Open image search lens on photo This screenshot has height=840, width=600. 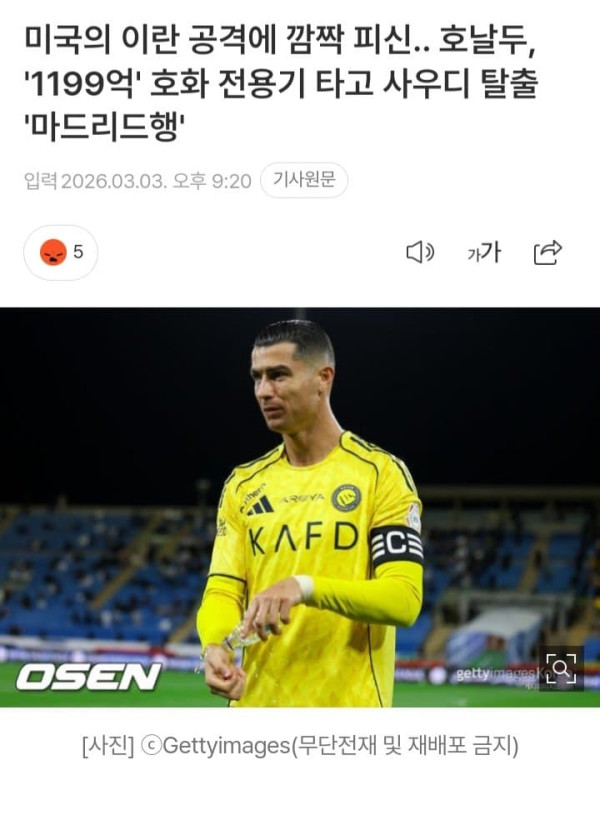pos(561,668)
